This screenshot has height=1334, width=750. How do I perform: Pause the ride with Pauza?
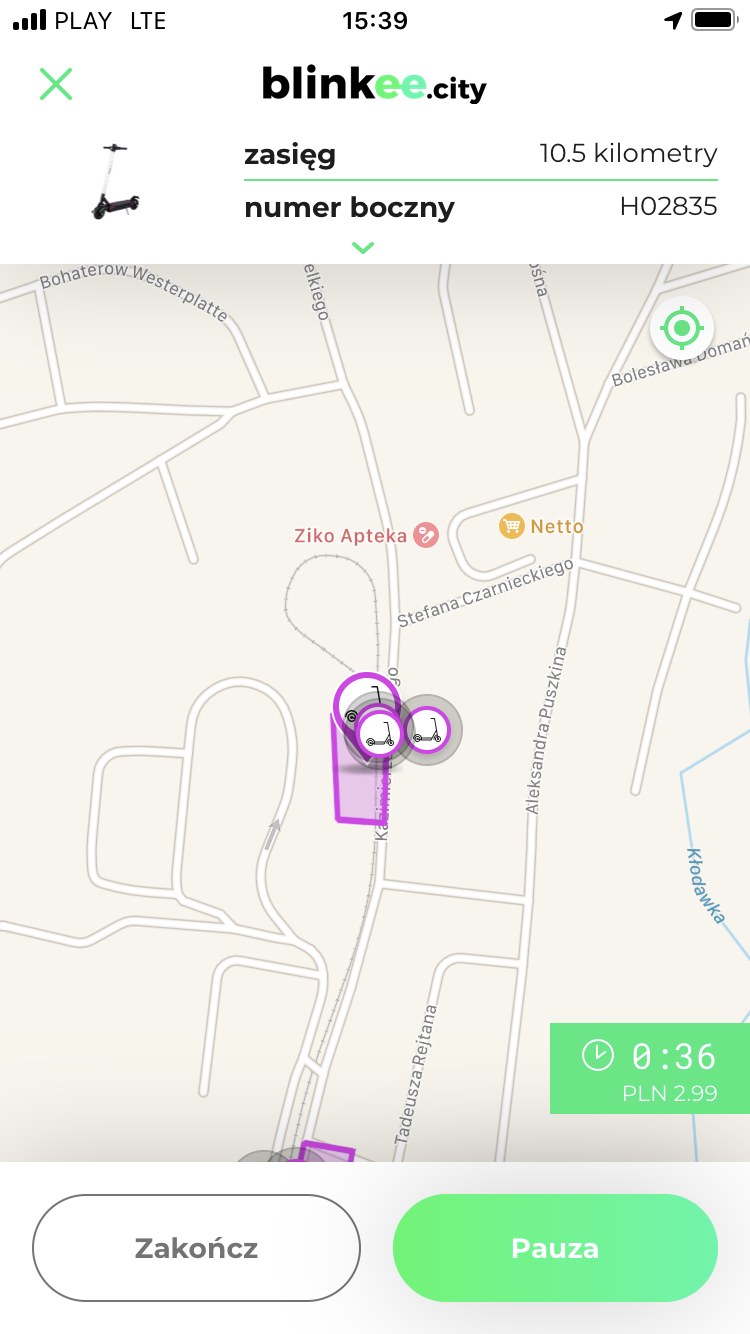[x=555, y=1248]
